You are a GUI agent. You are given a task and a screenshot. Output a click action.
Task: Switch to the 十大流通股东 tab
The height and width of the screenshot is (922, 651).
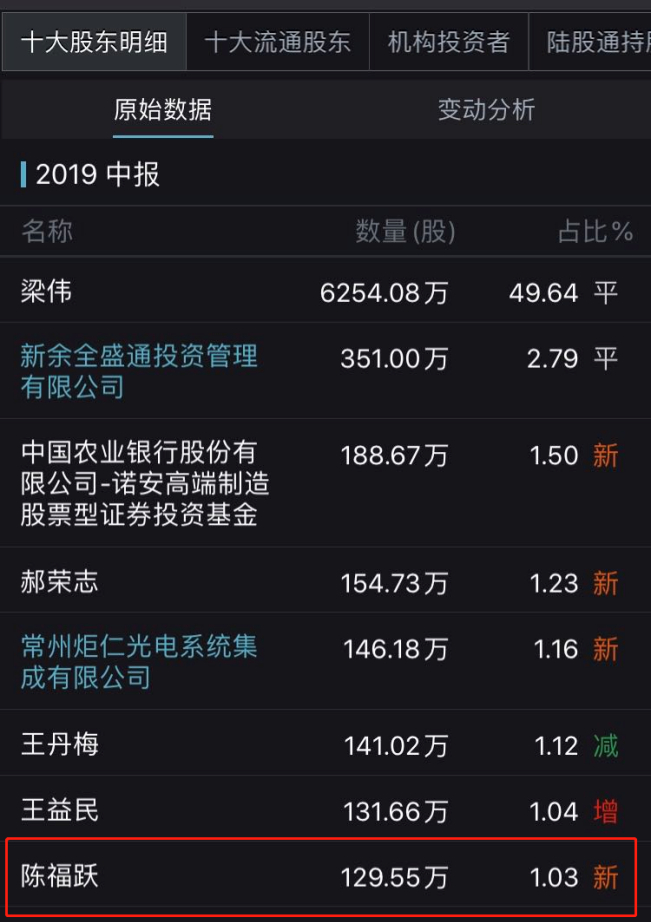pos(277,42)
